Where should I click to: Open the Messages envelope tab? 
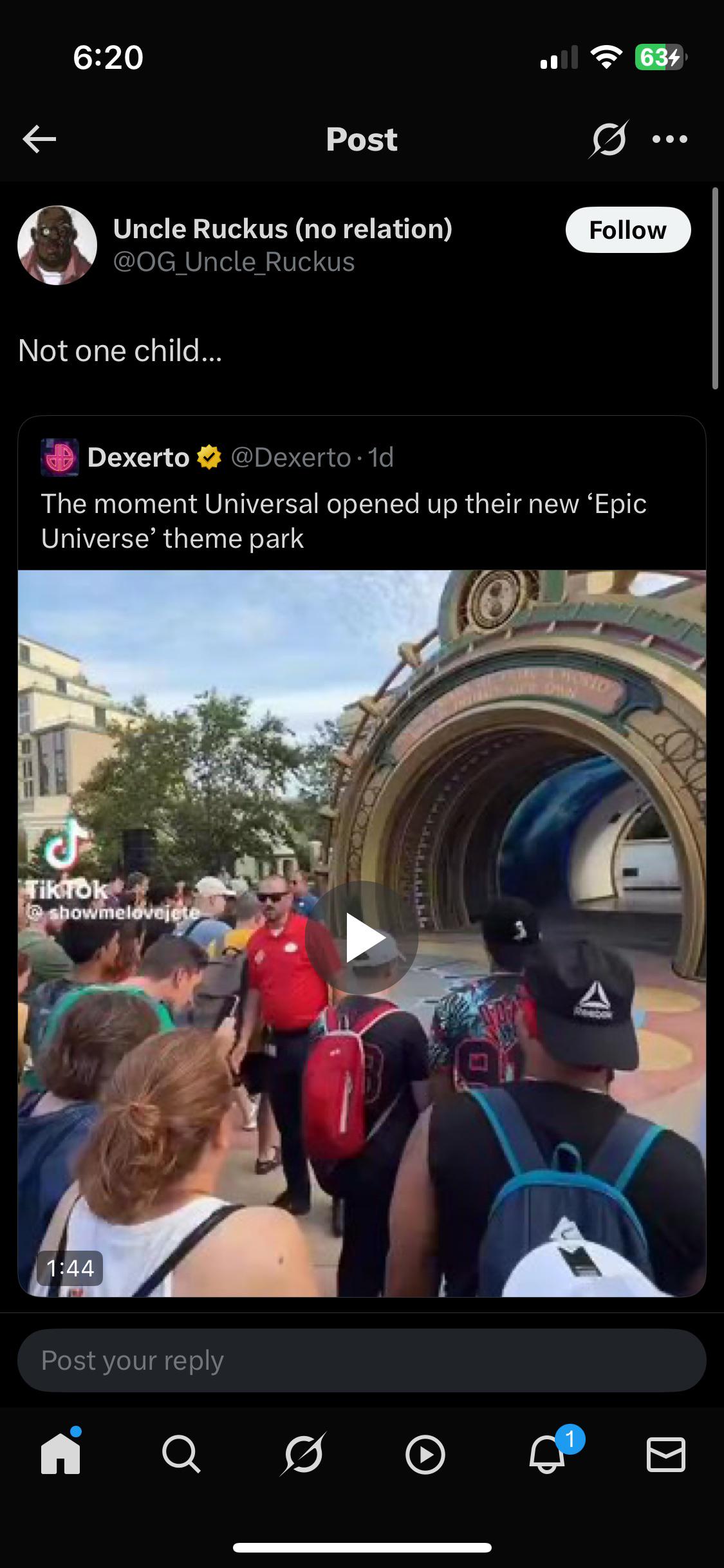click(x=665, y=1455)
